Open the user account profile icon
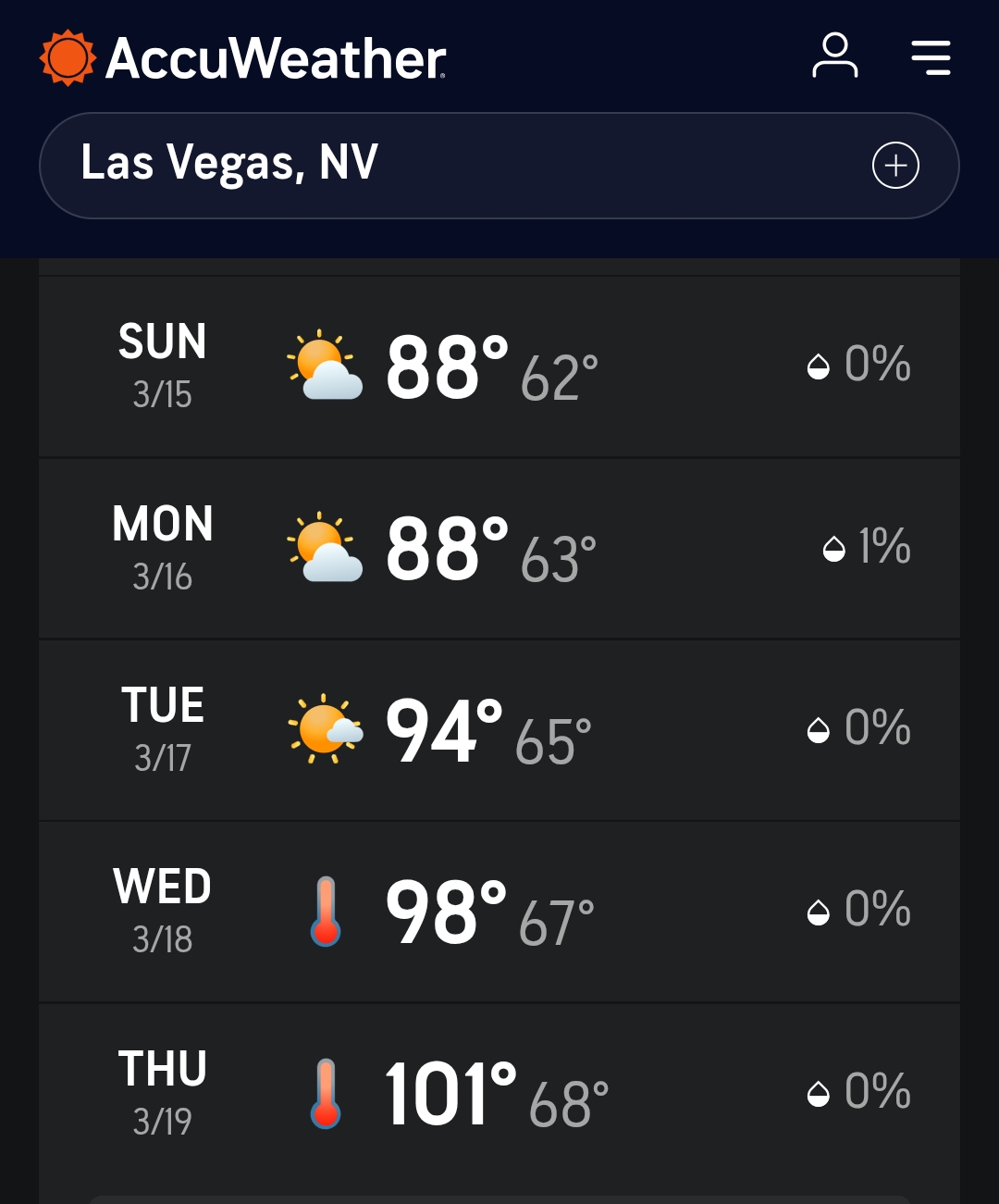Screen dimensions: 999x1204 tap(834, 56)
